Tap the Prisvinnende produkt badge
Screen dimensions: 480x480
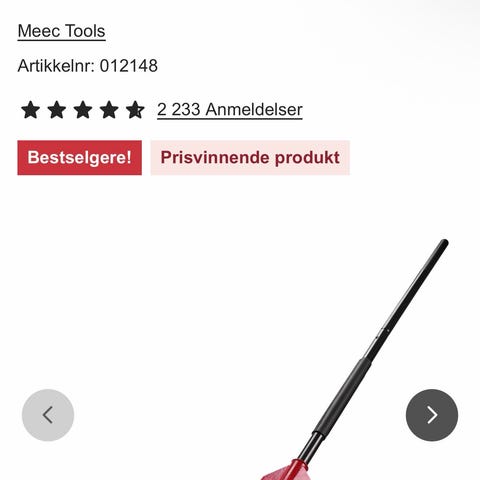250,158
